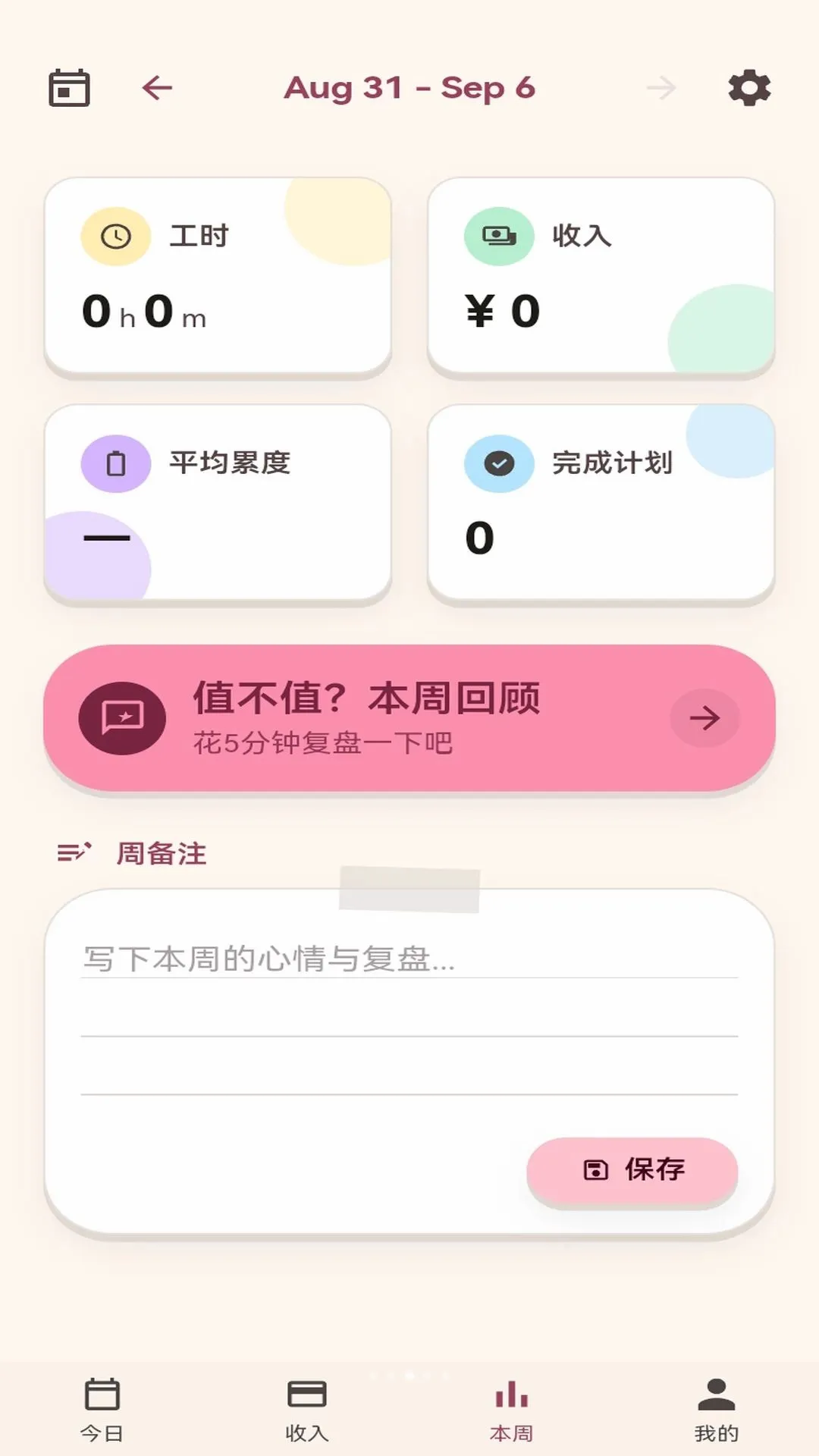Open the 收入 income card
The width and height of the screenshot is (819, 1456).
(601, 276)
